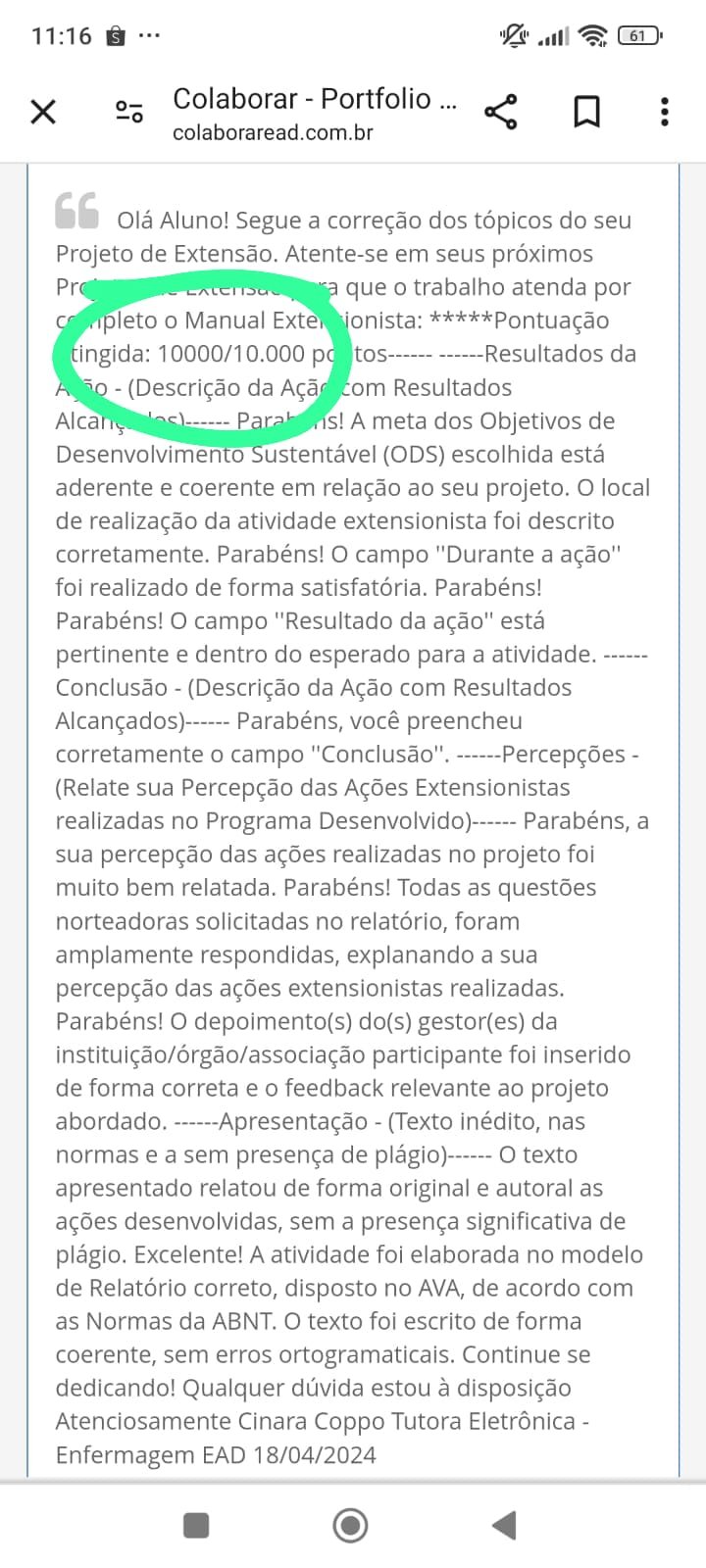Tap the colaboraread.com.br address title

(x=314, y=114)
